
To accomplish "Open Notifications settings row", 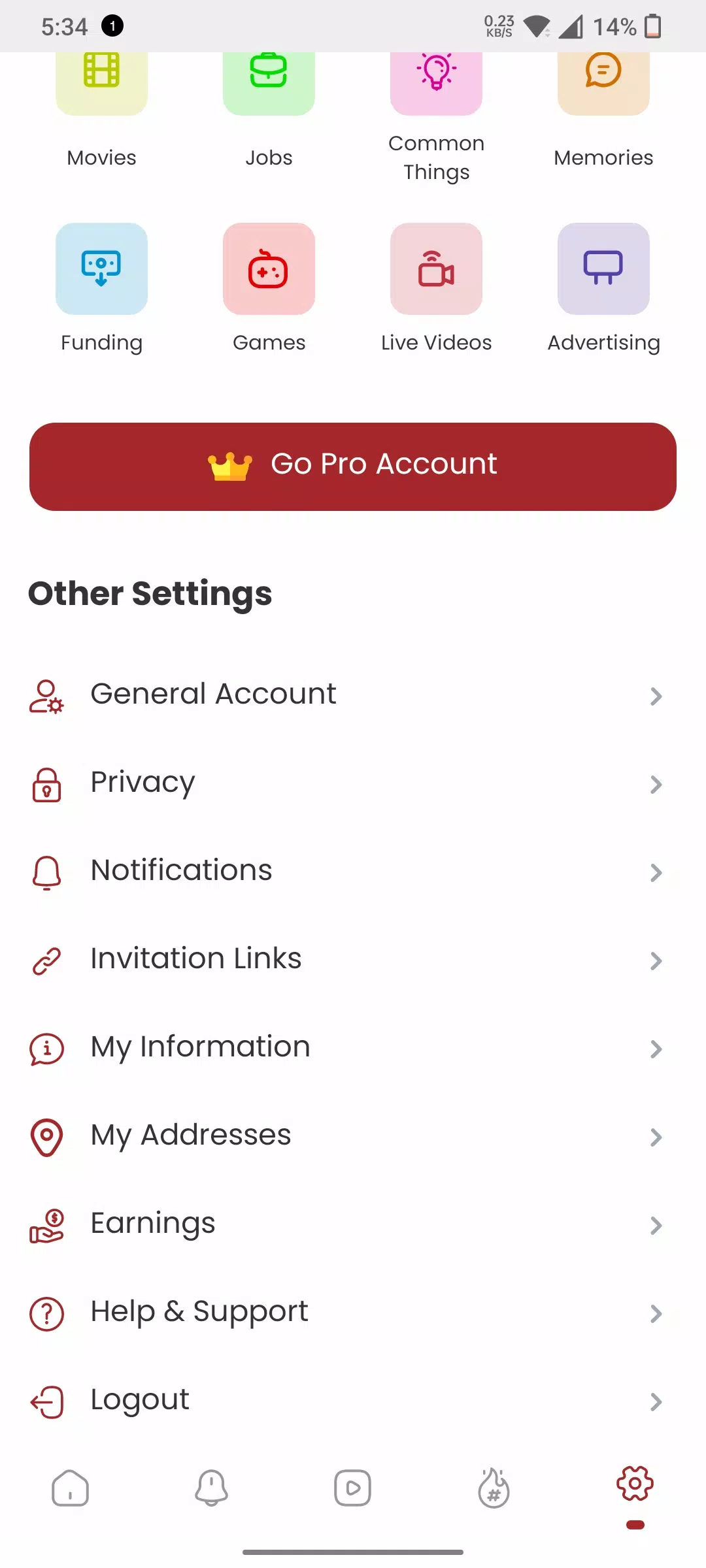I will 353,872.
